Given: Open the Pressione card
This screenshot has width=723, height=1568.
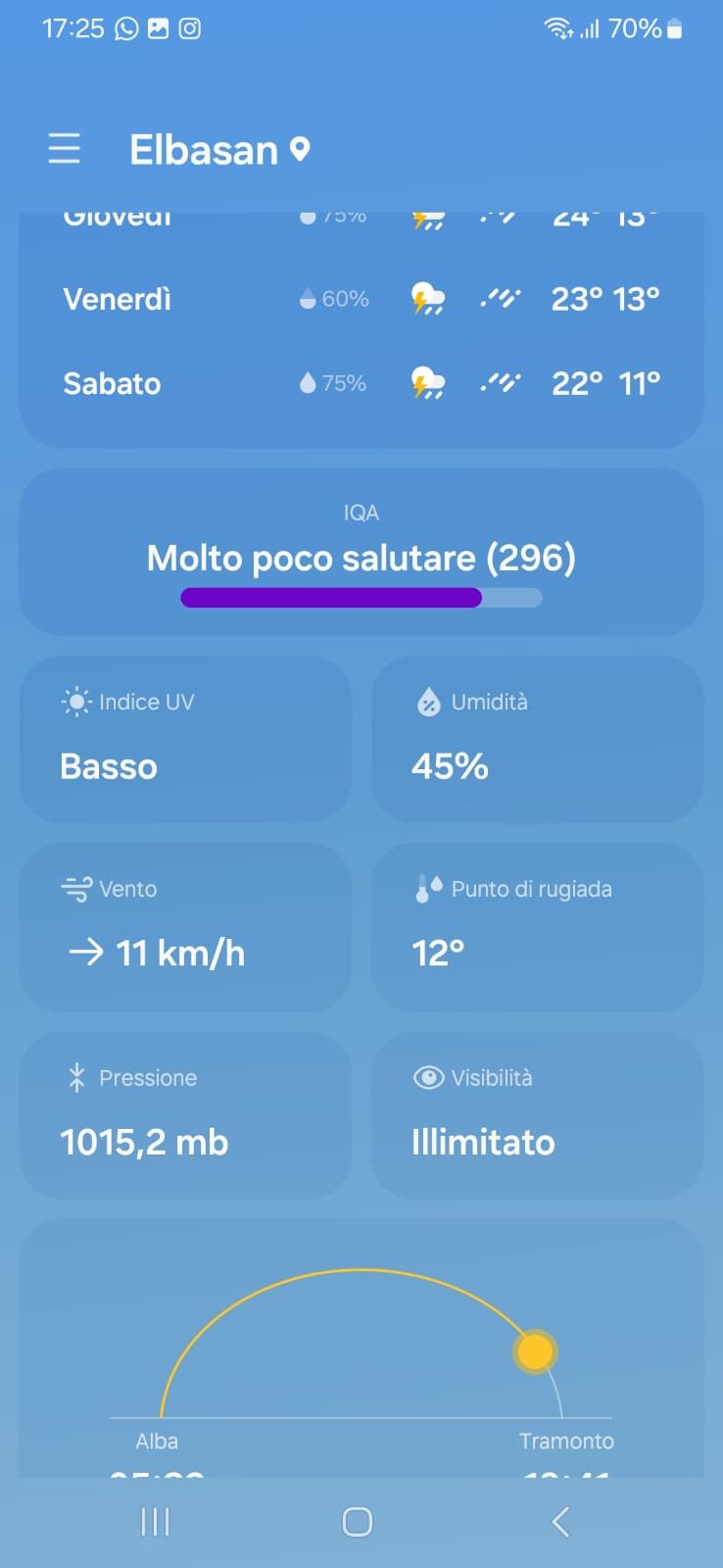Looking at the screenshot, I should coord(185,1115).
